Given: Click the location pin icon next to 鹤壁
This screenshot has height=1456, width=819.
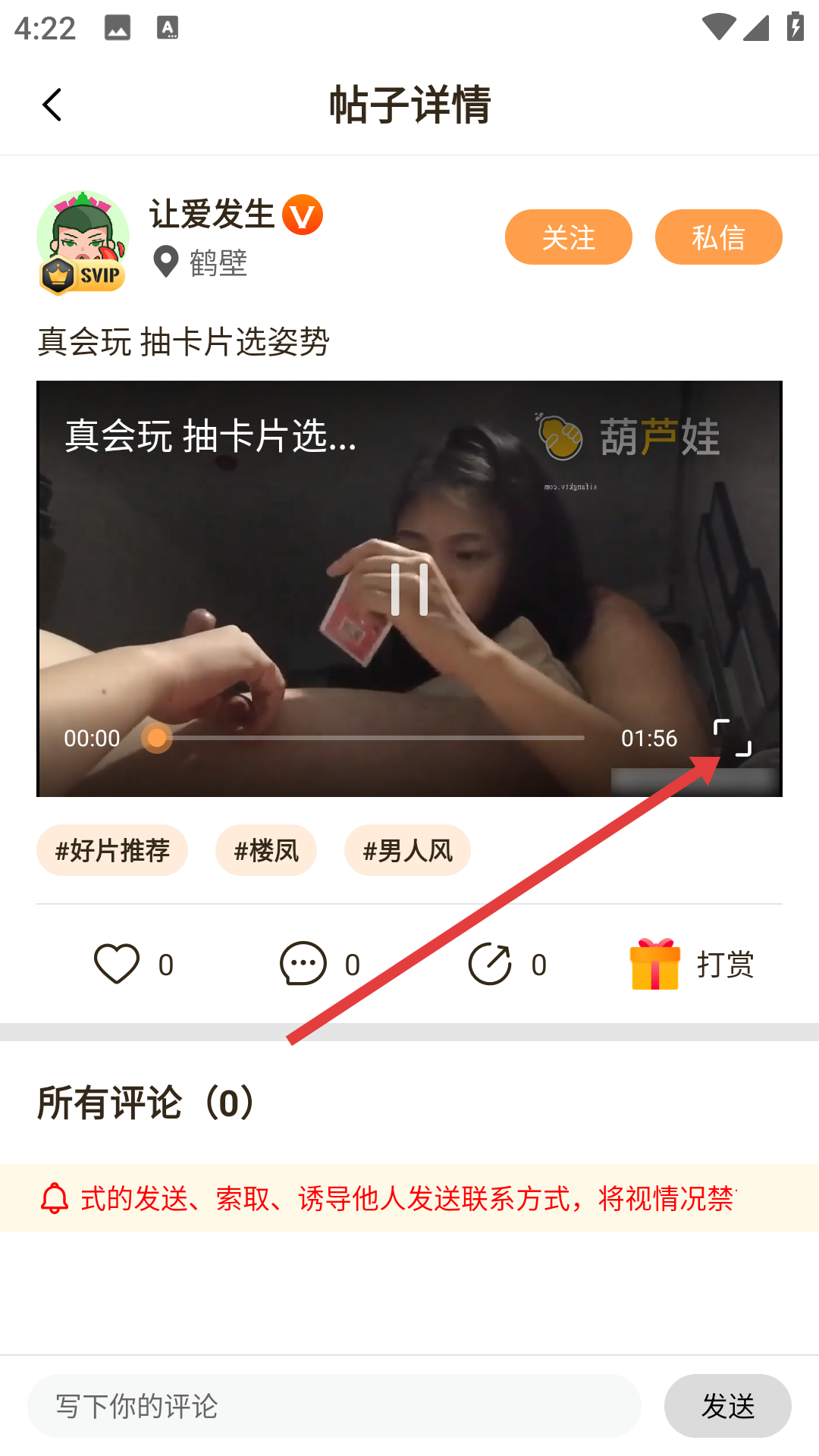Looking at the screenshot, I should click(x=164, y=264).
